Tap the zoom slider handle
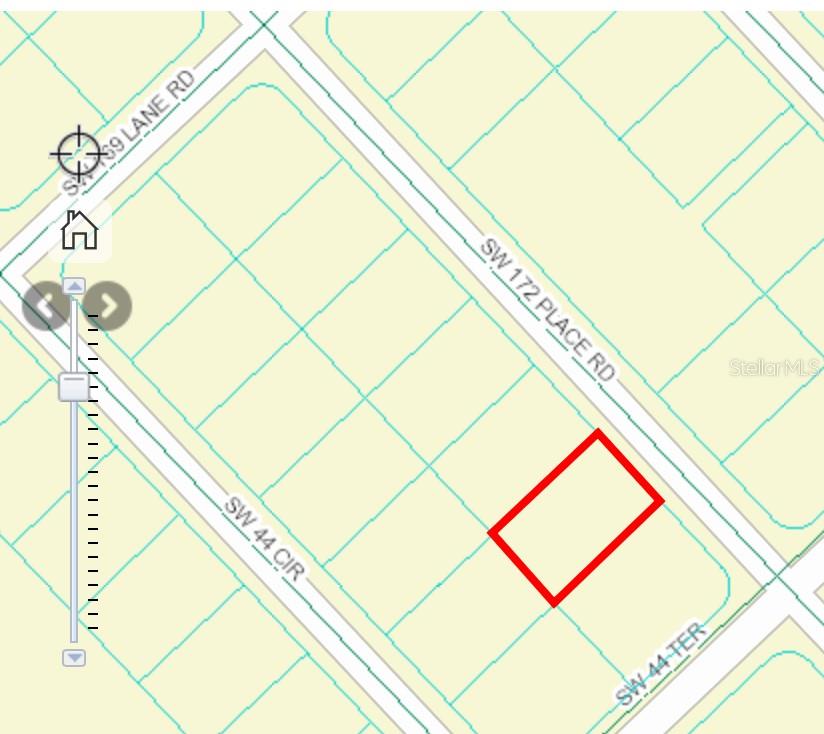Viewport: 824px width, 734px height. pyautogui.click(x=74, y=387)
